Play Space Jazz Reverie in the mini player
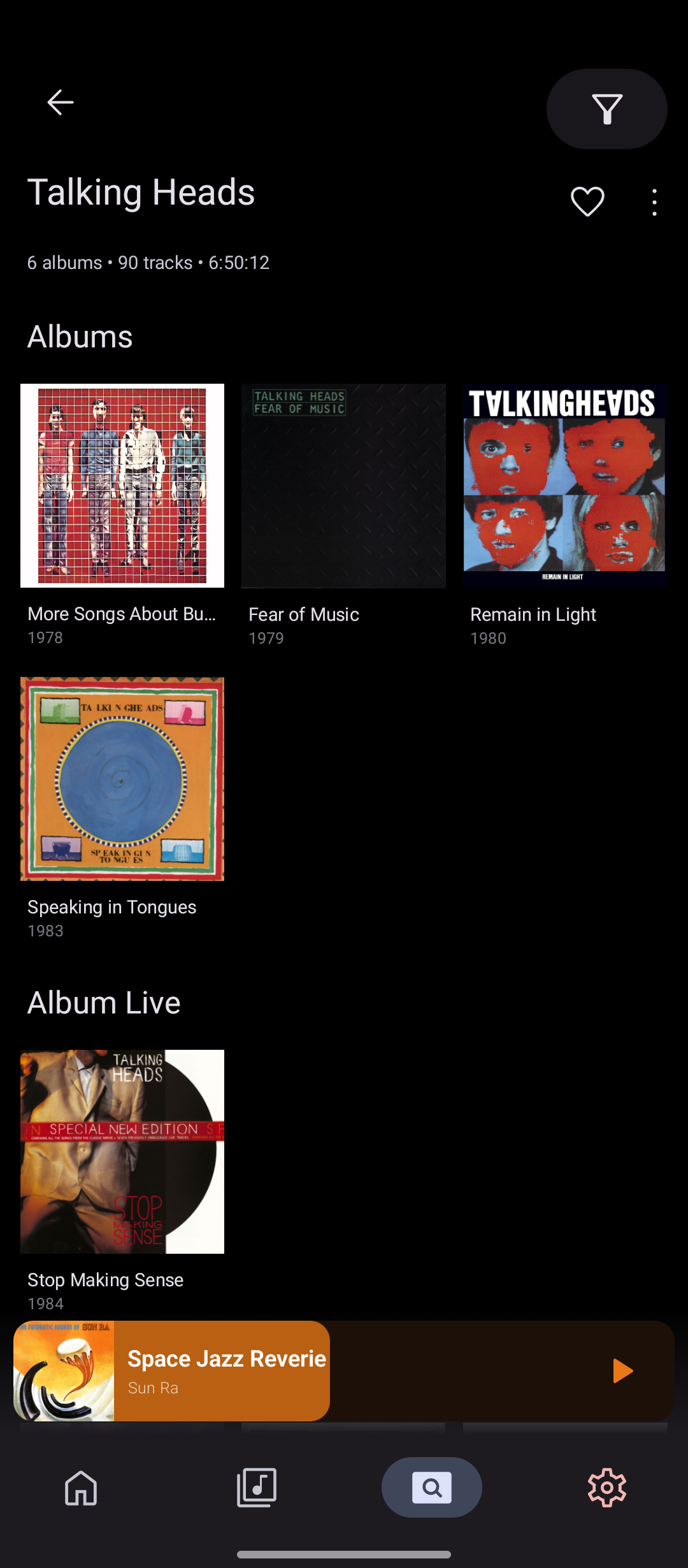 coord(622,1370)
